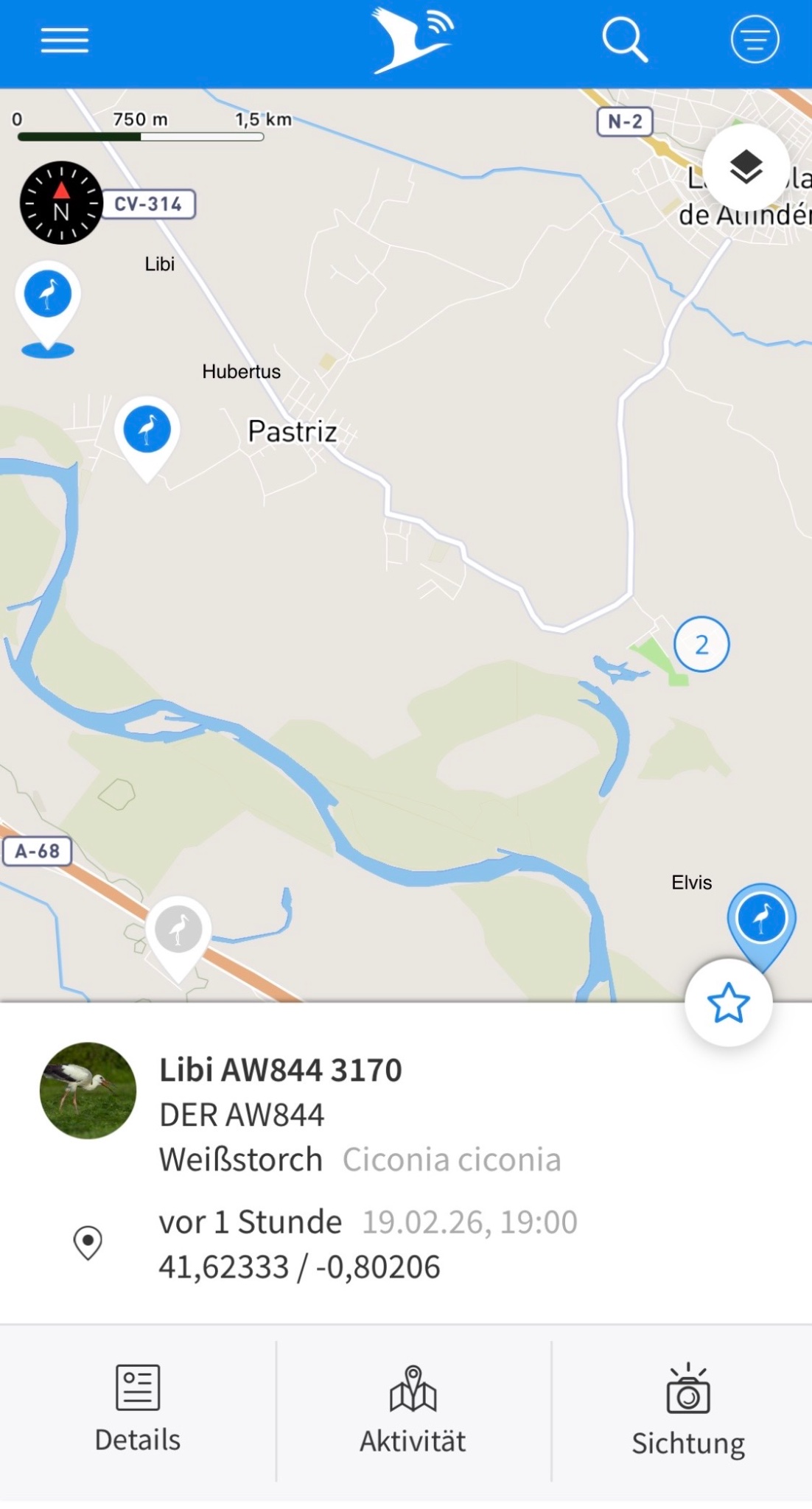Image resolution: width=812 pixels, height=1509 pixels.
Task: Switch to the Aktivität tab
Action: pos(413,1409)
